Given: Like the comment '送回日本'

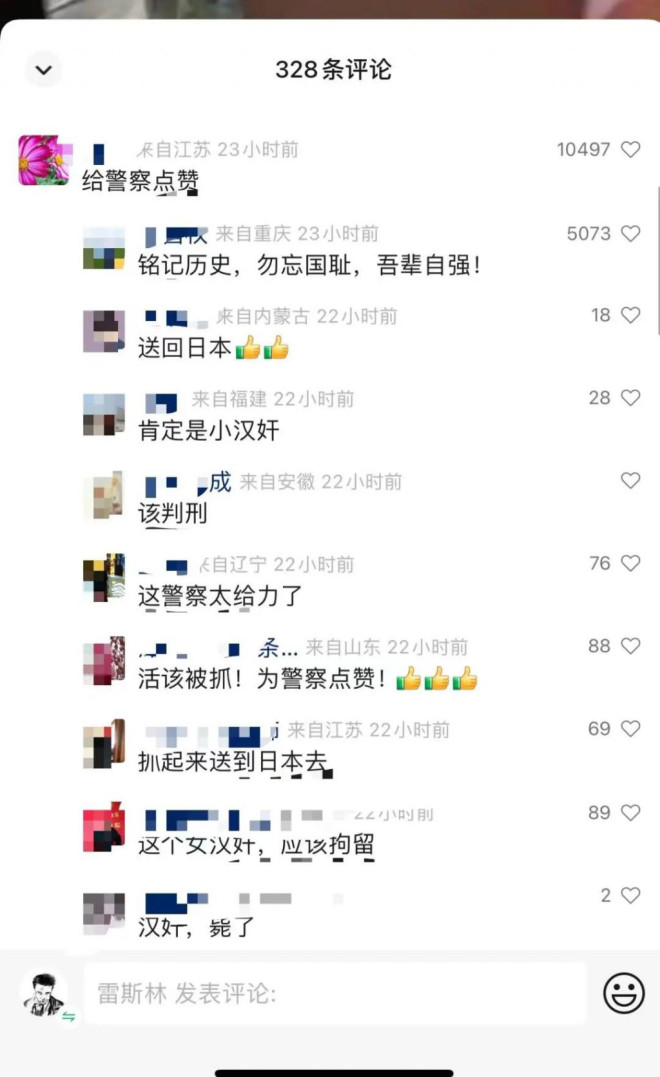Looking at the screenshot, I should coord(630,316).
